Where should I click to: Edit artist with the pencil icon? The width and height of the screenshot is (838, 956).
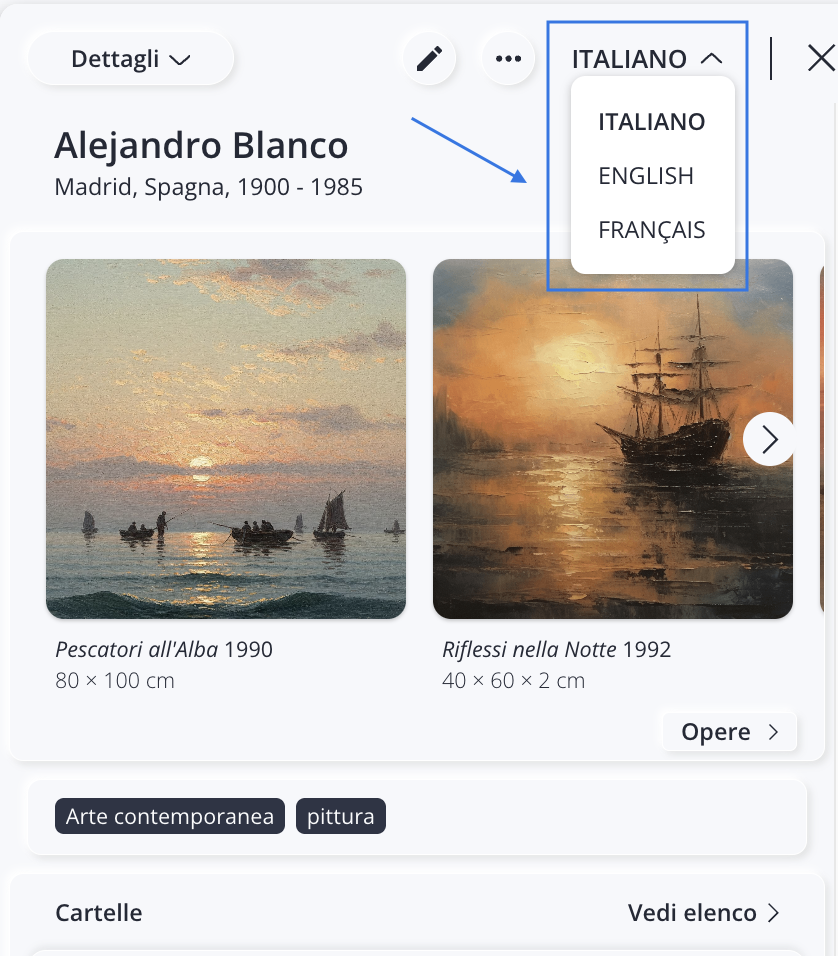(429, 59)
